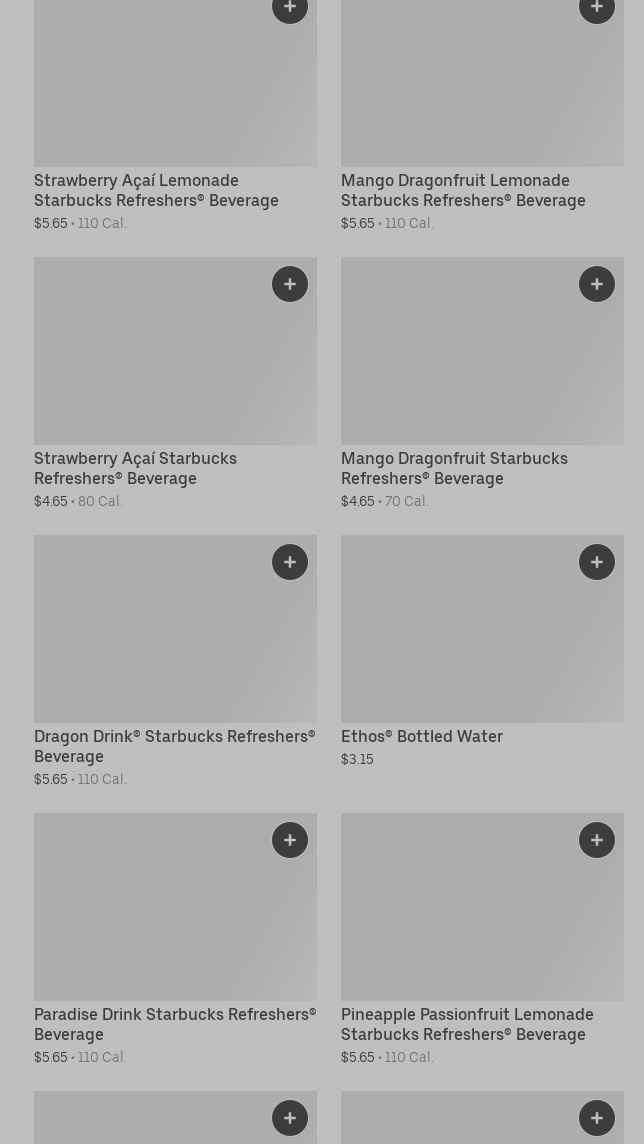644x1144 pixels.
Task: View Pineapple Passionfruit Lemonade details
Action: point(467,1024)
